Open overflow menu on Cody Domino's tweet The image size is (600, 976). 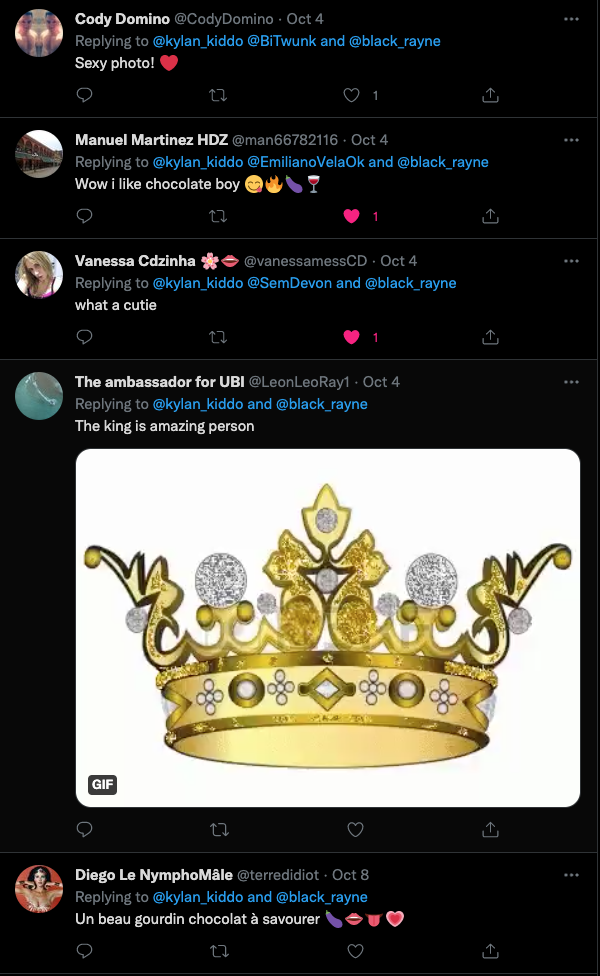(x=571, y=19)
